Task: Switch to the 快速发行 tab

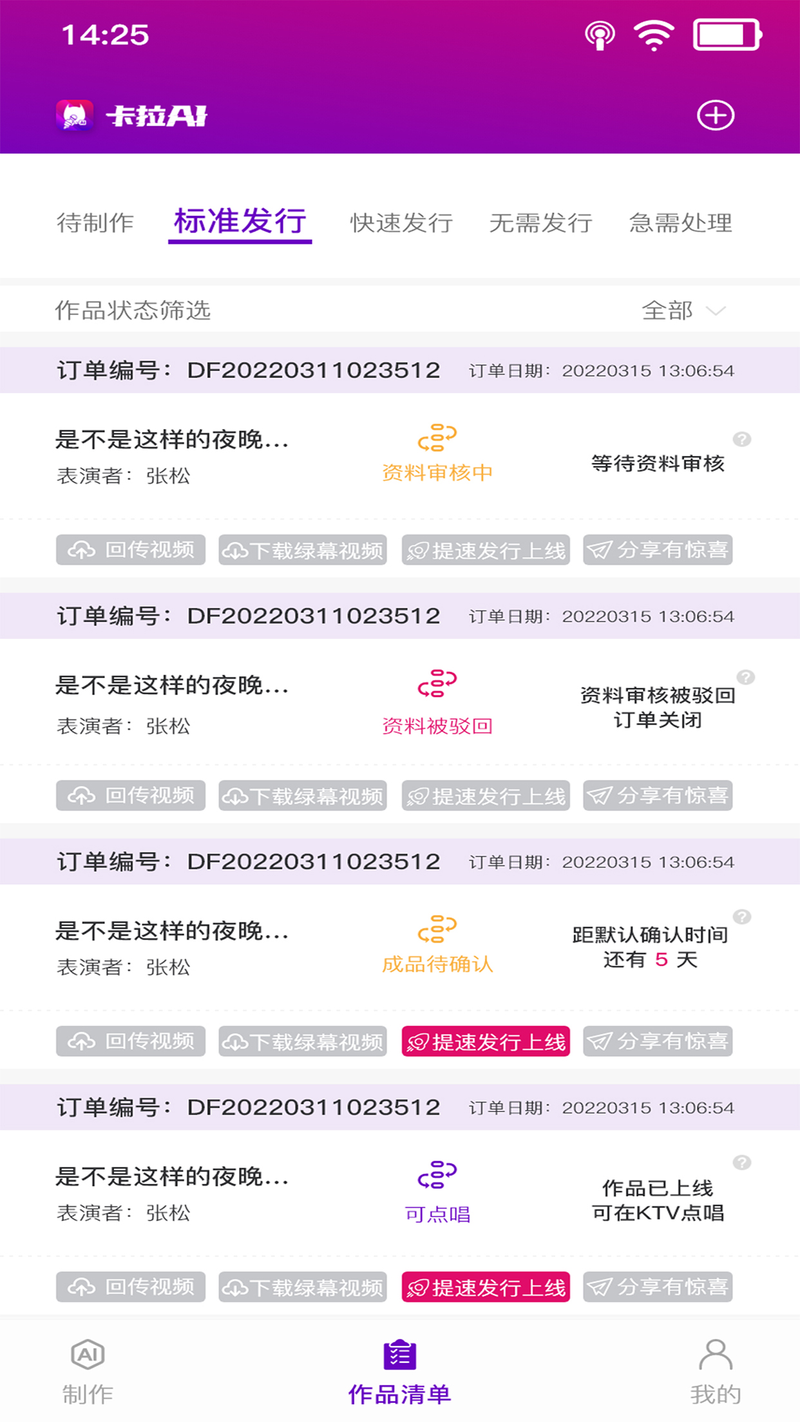Action: click(401, 222)
